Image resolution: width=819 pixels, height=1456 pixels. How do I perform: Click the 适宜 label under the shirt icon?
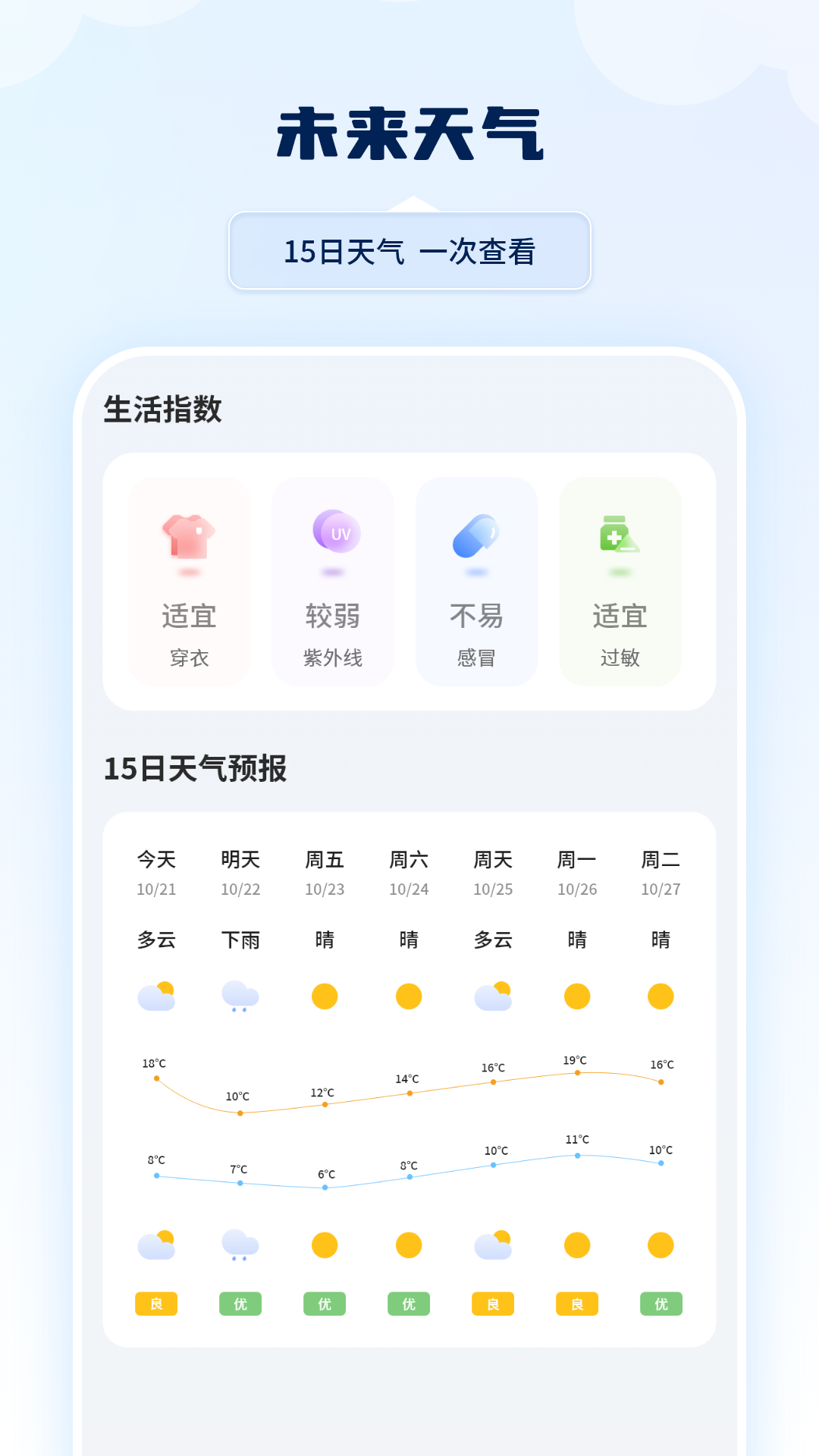click(188, 616)
